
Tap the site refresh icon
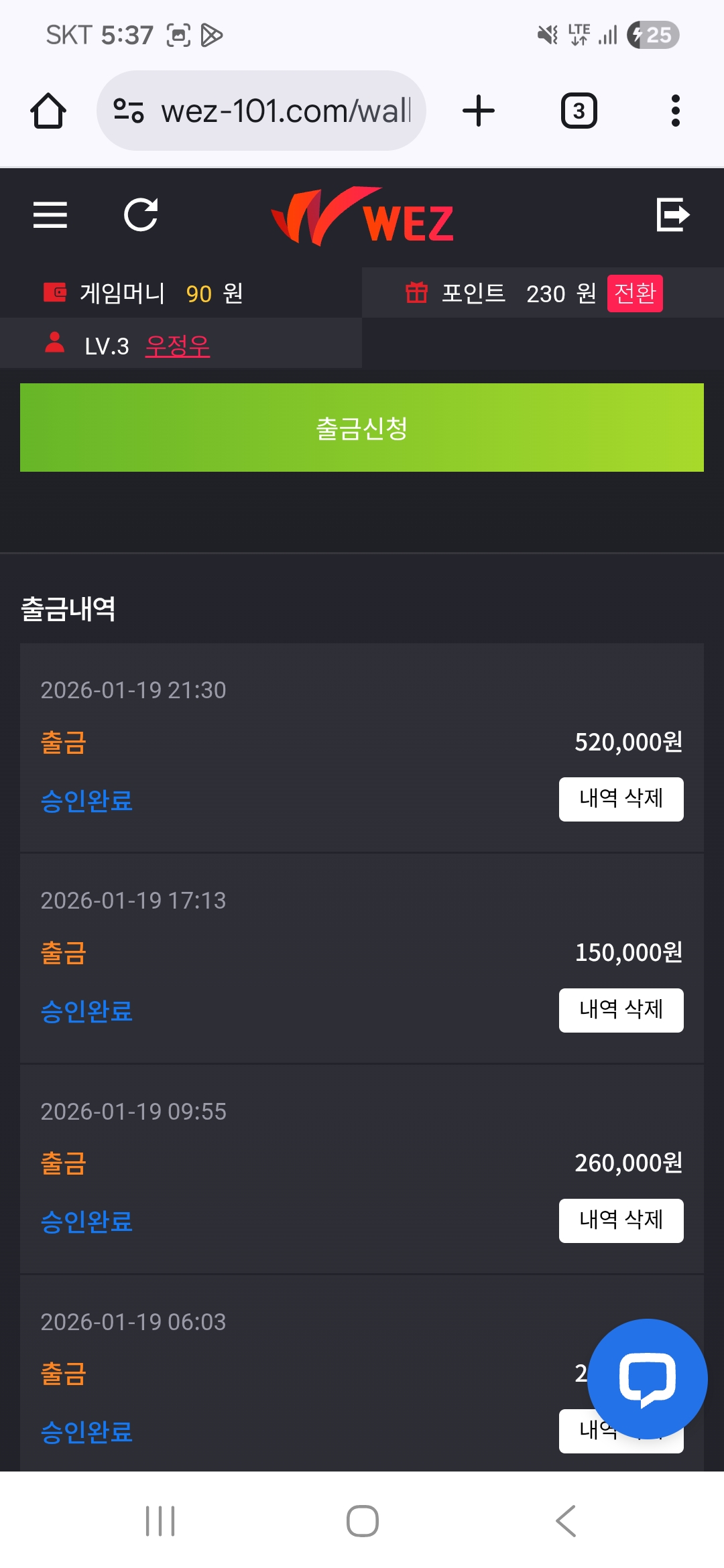coord(141,215)
